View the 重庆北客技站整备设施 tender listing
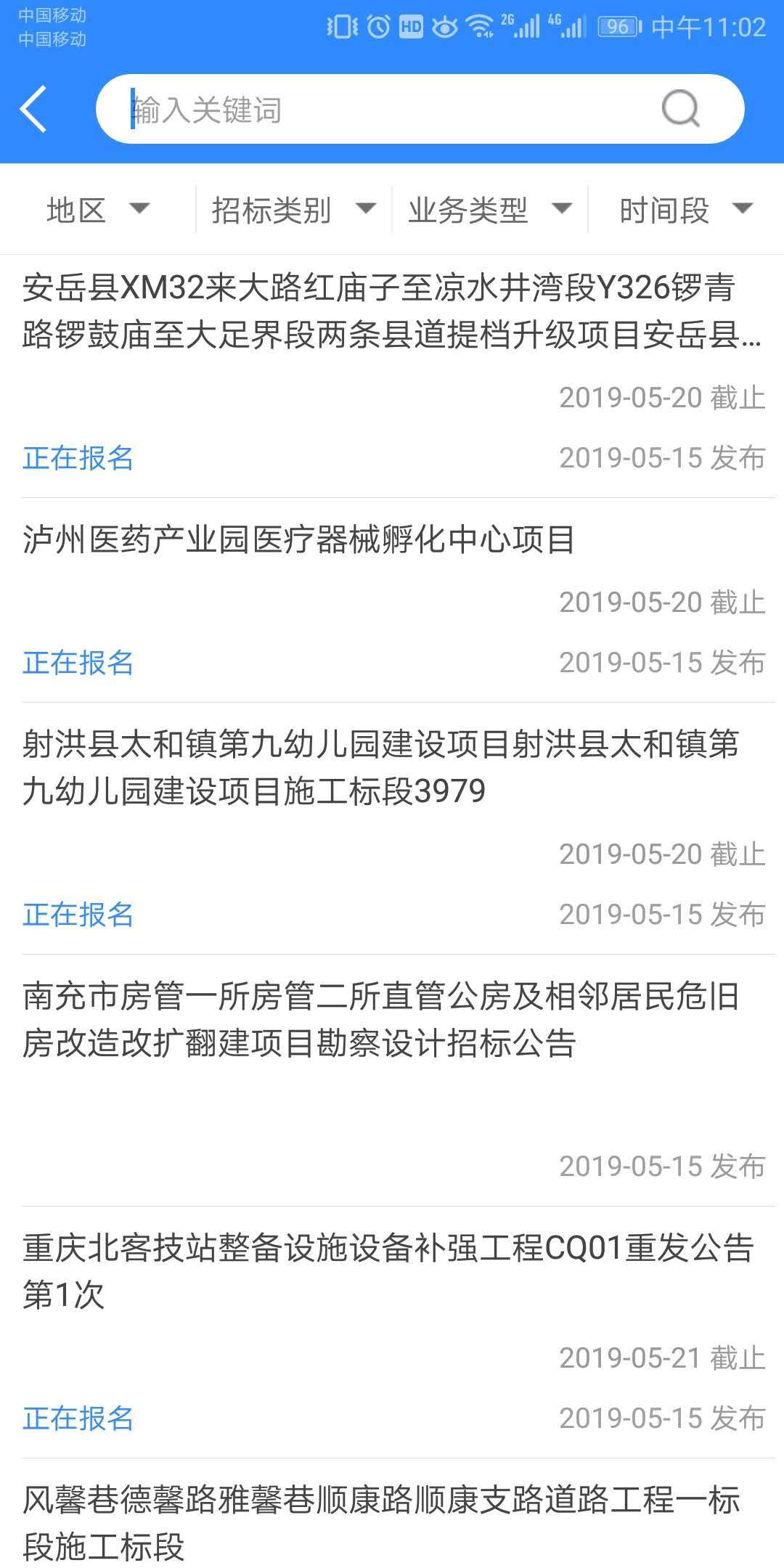The image size is (784, 1568). pos(388,1271)
